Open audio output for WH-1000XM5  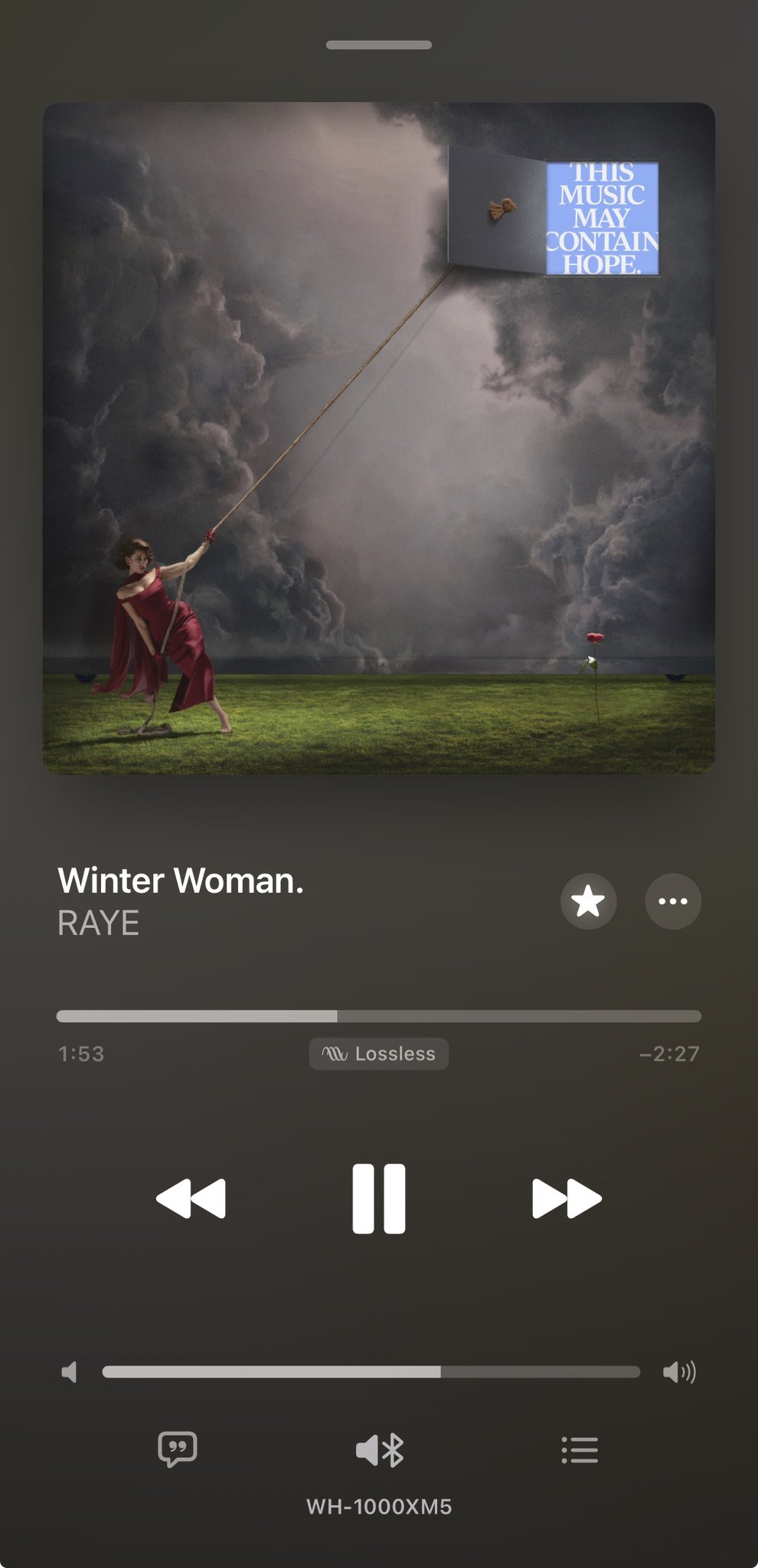[x=379, y=1449]
